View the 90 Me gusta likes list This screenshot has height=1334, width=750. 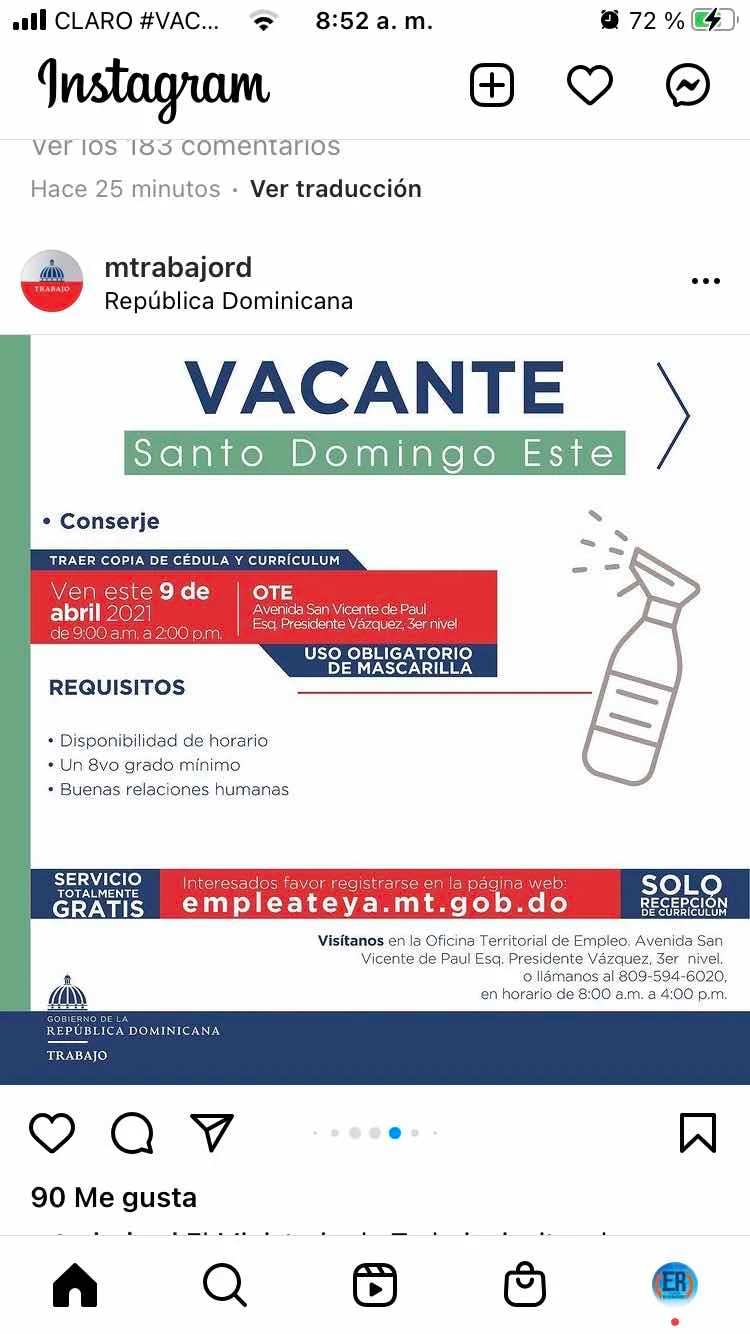point(114,1197)
